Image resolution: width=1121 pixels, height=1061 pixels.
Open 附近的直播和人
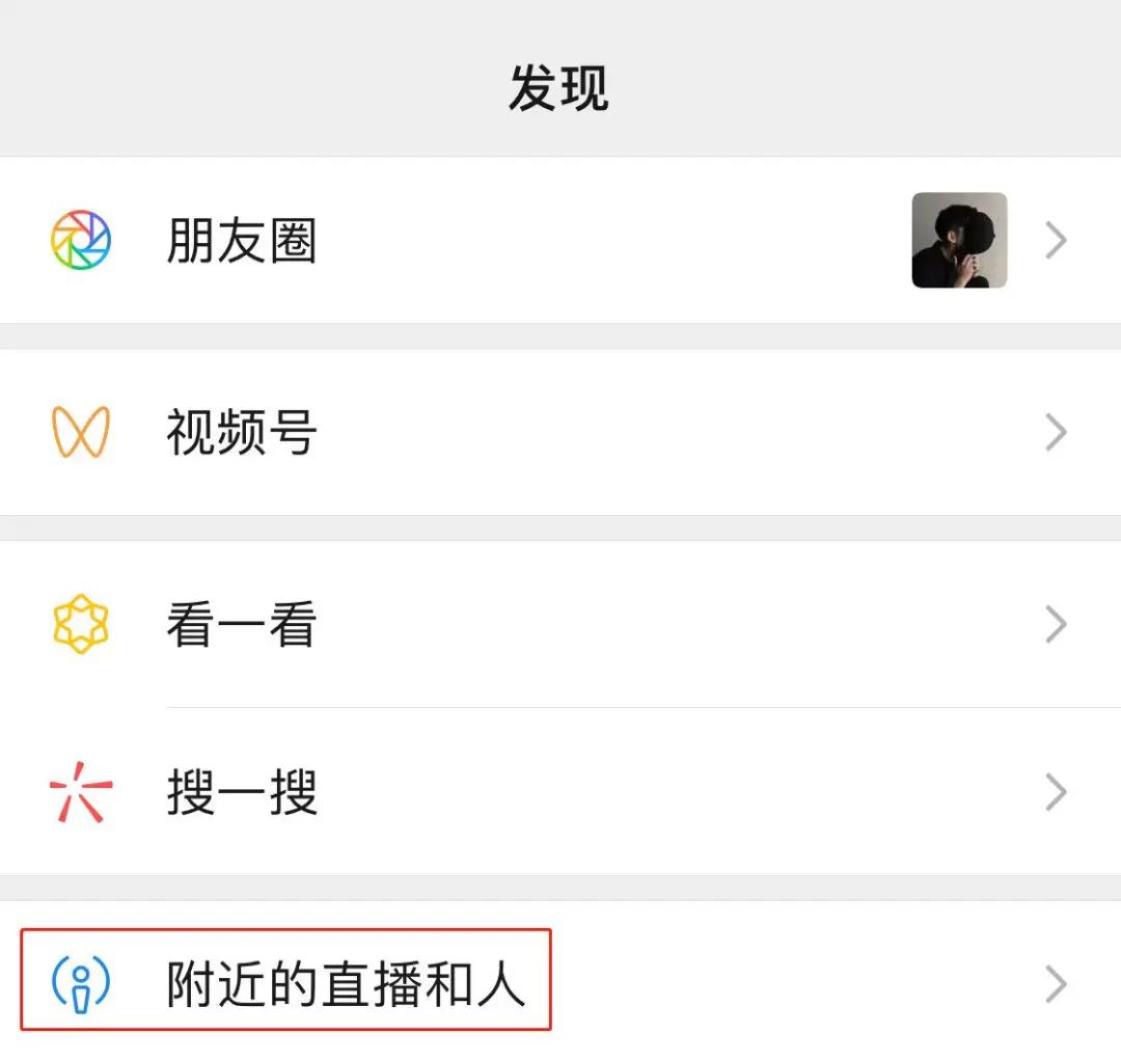[560, 981]
